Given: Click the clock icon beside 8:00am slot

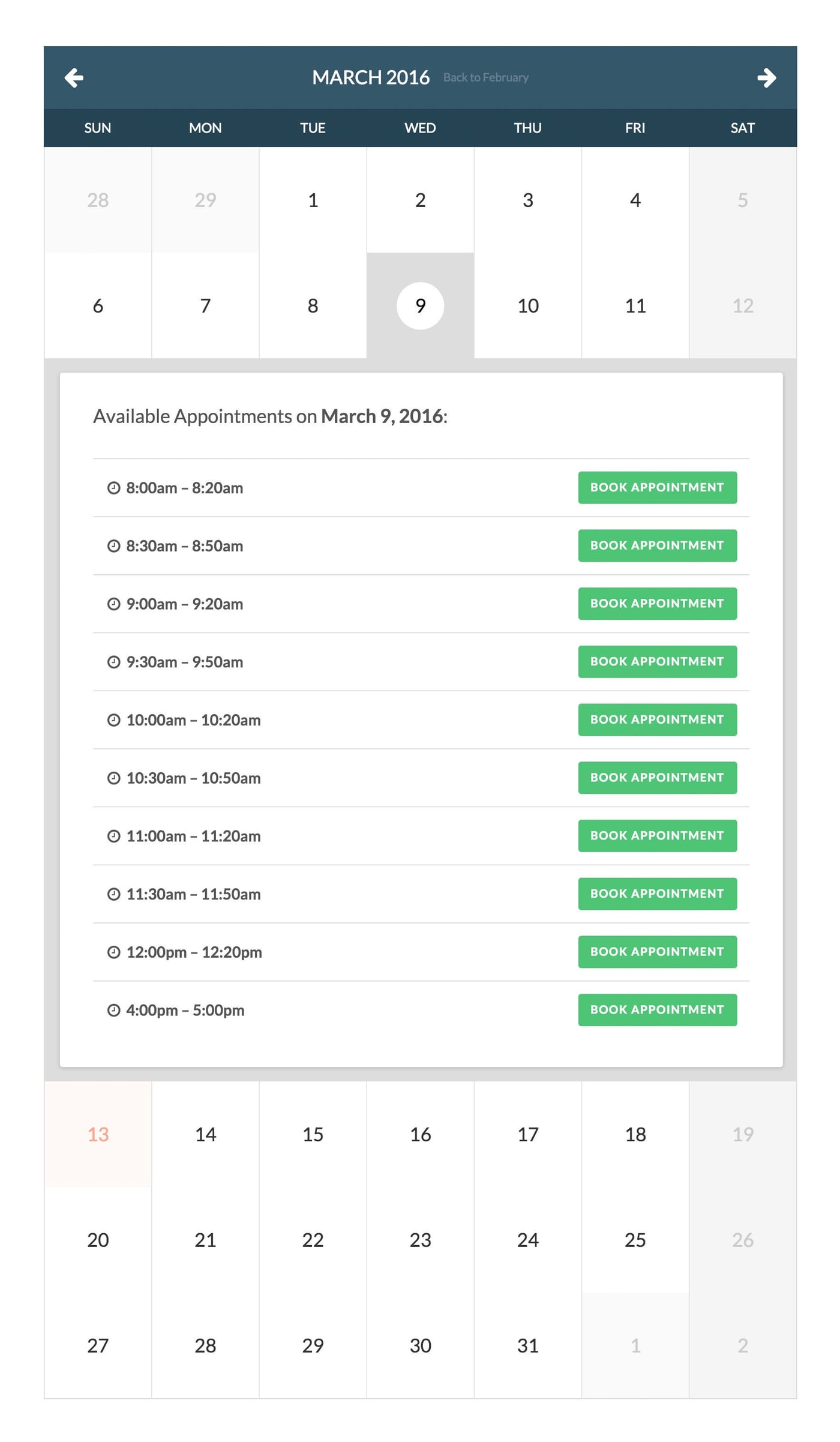Looking at the screenshot, I should [114, 487].
